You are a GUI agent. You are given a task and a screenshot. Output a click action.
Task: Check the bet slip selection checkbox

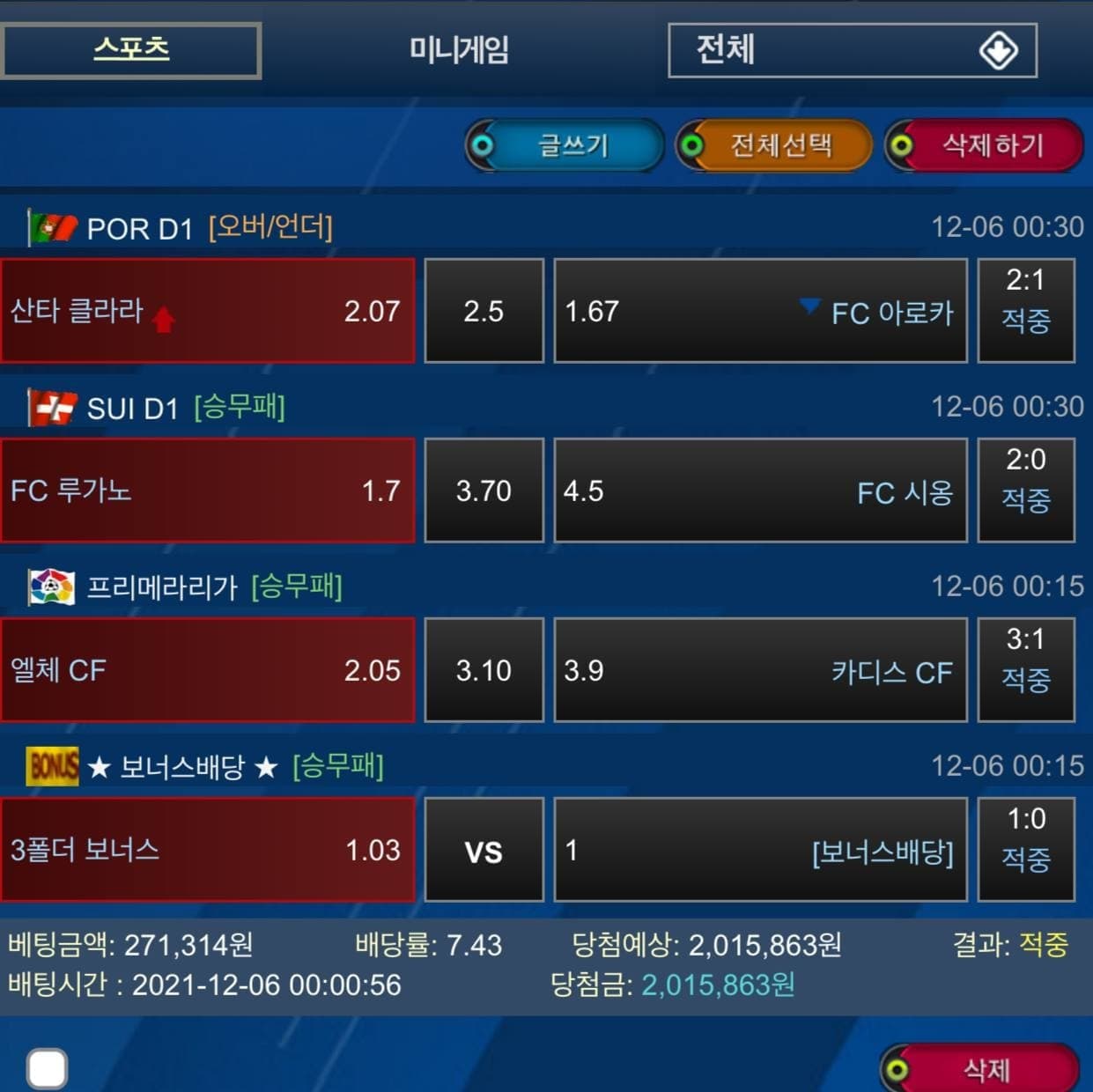pyautogui.click(x=47, y=1068)
